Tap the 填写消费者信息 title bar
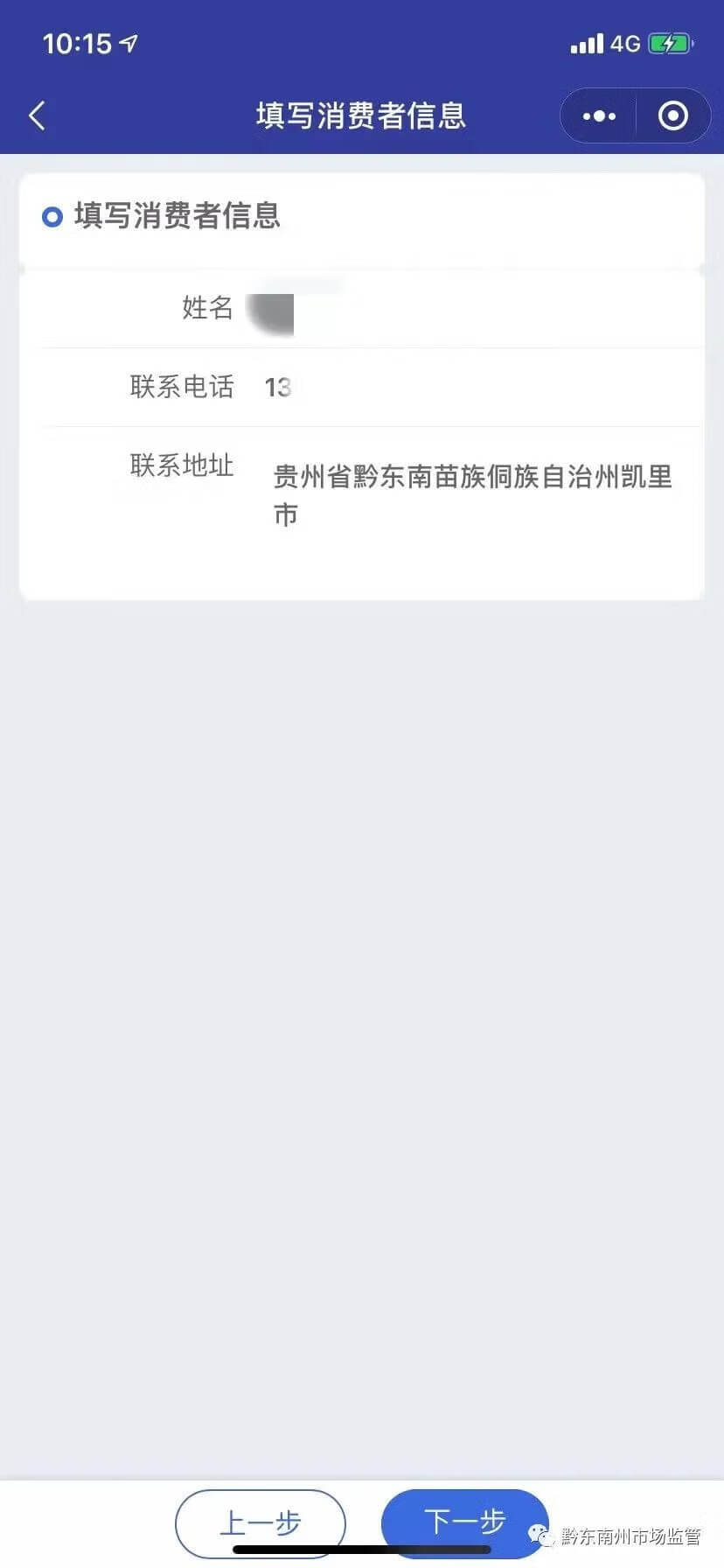This screenshot has width=724, height=1568. 362,115
